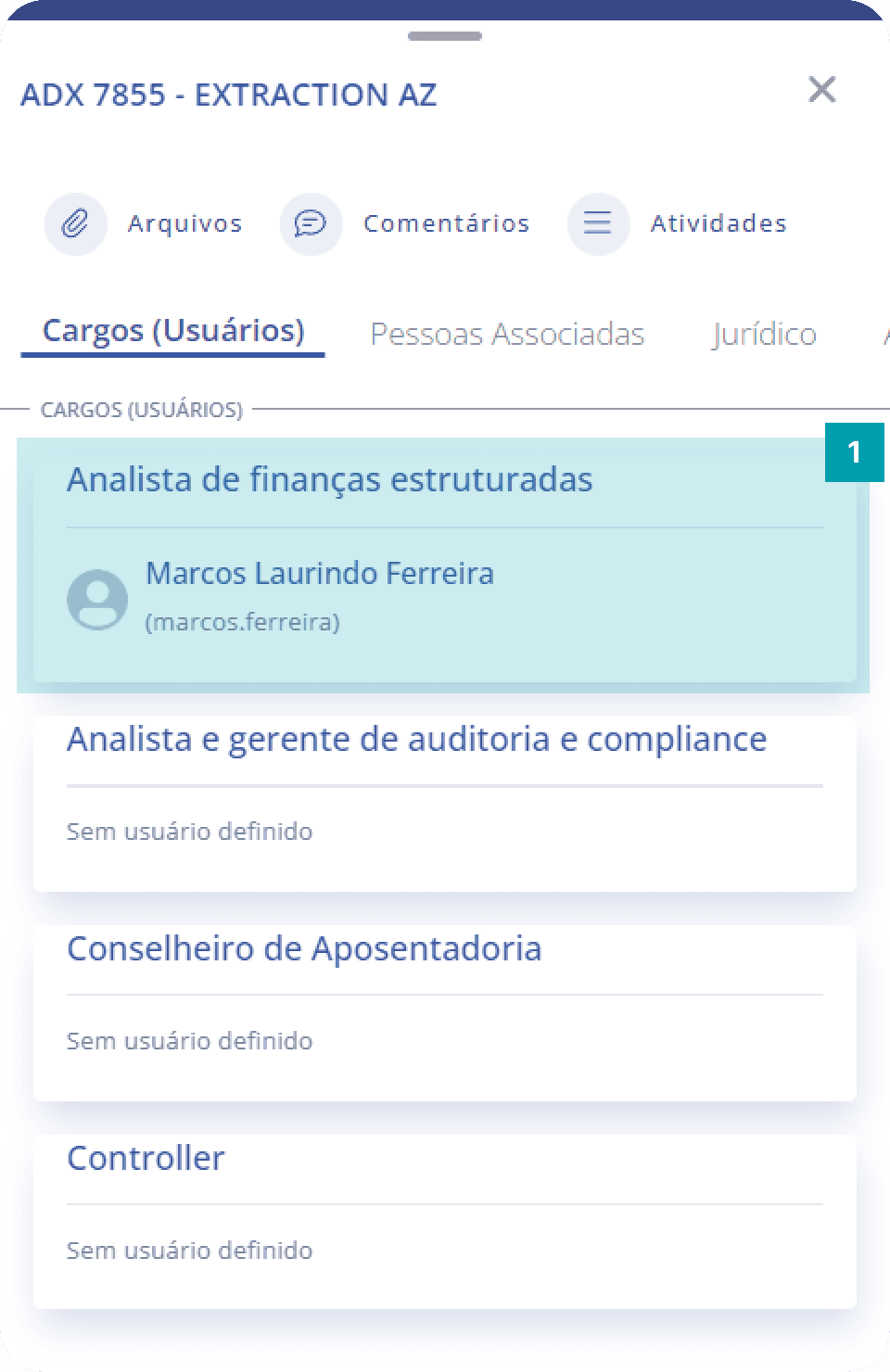Click Sem usuário definido under Controller
This screenshot has width=890, height=1372.
(188, 1250)
